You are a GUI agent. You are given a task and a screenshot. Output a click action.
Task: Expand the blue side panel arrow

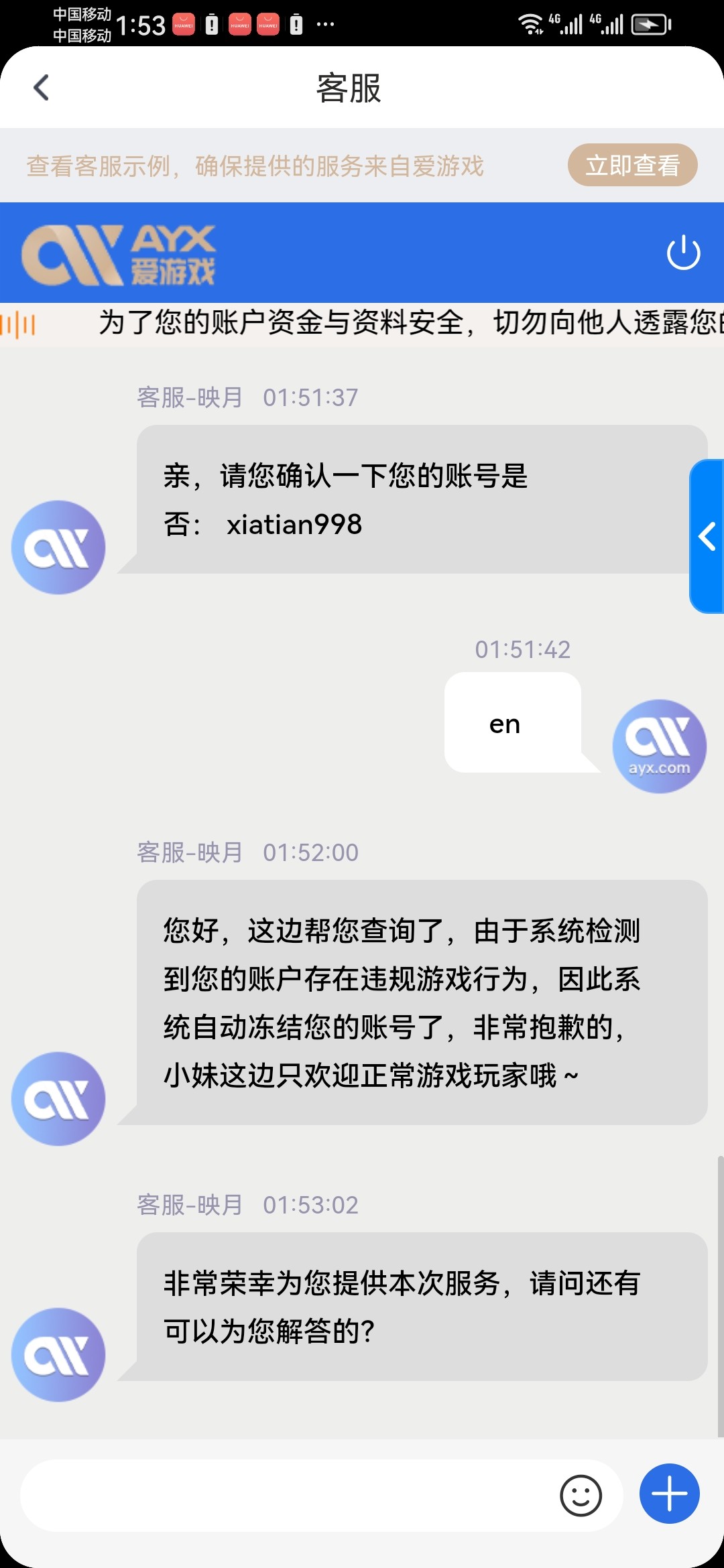click(707, 536)
